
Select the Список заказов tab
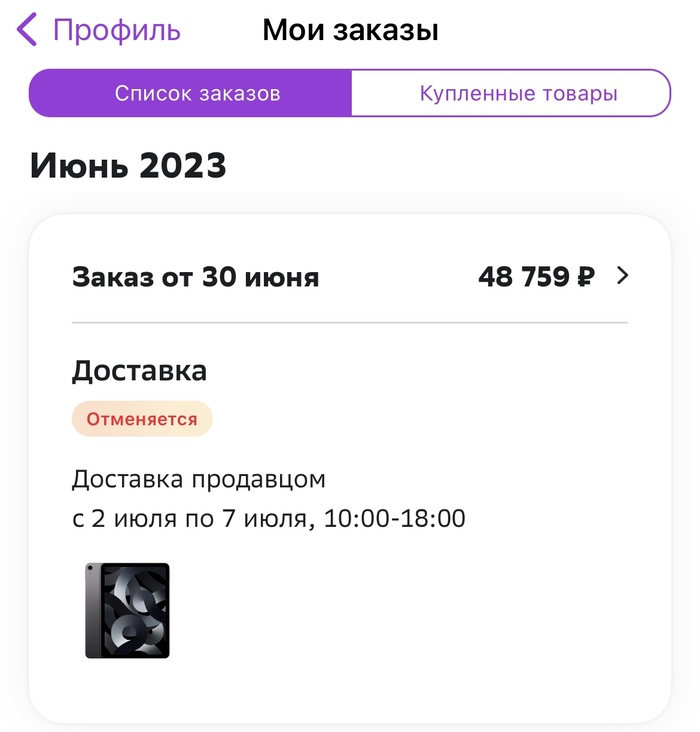point(197,94)
